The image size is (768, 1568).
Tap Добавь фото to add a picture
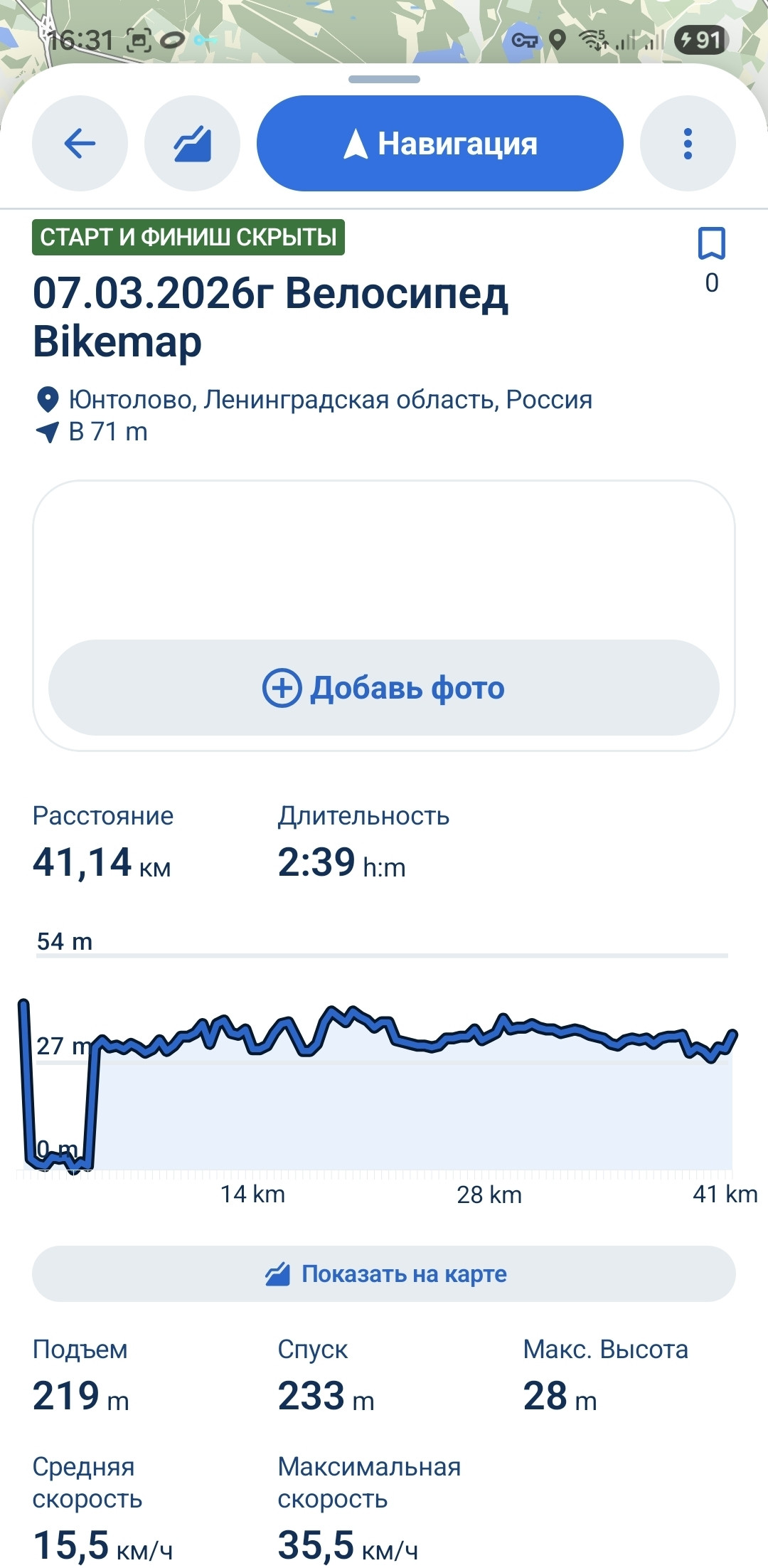coord(384,687)
